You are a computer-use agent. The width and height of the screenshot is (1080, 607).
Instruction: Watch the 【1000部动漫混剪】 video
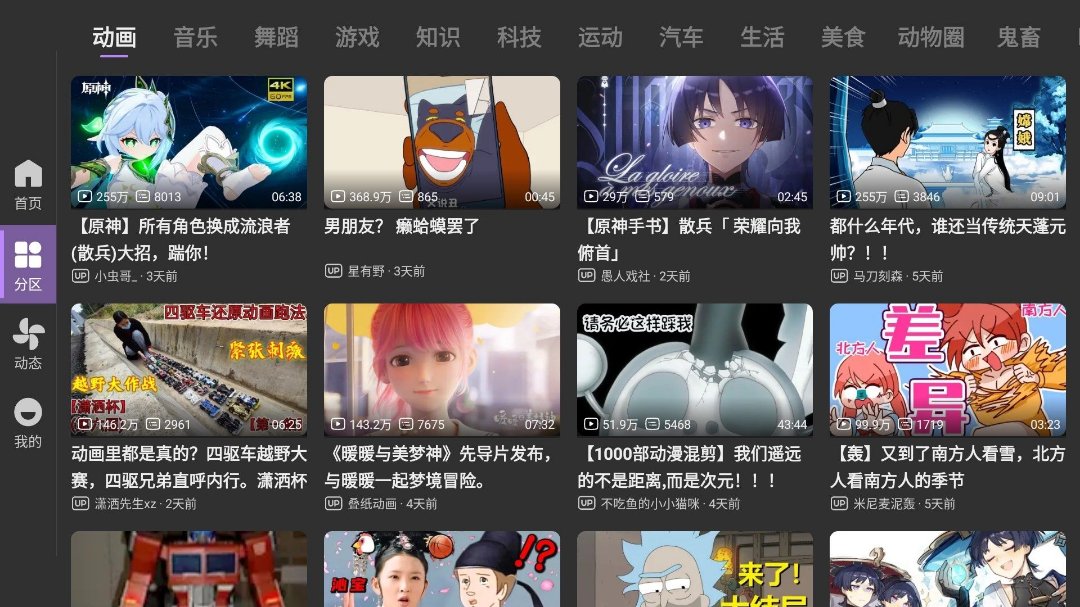pyautogui.click(x=695, y=370)
